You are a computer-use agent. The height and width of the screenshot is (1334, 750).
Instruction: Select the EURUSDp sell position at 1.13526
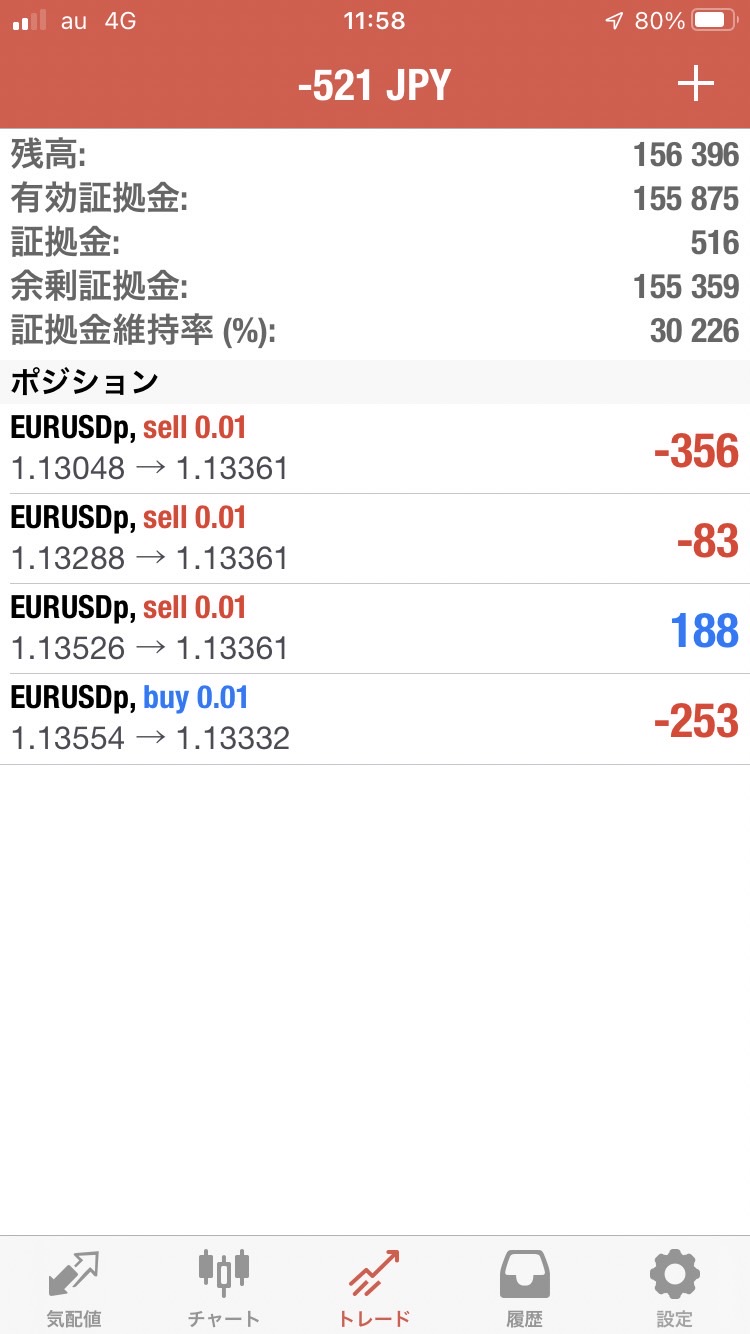pos(375,629)
